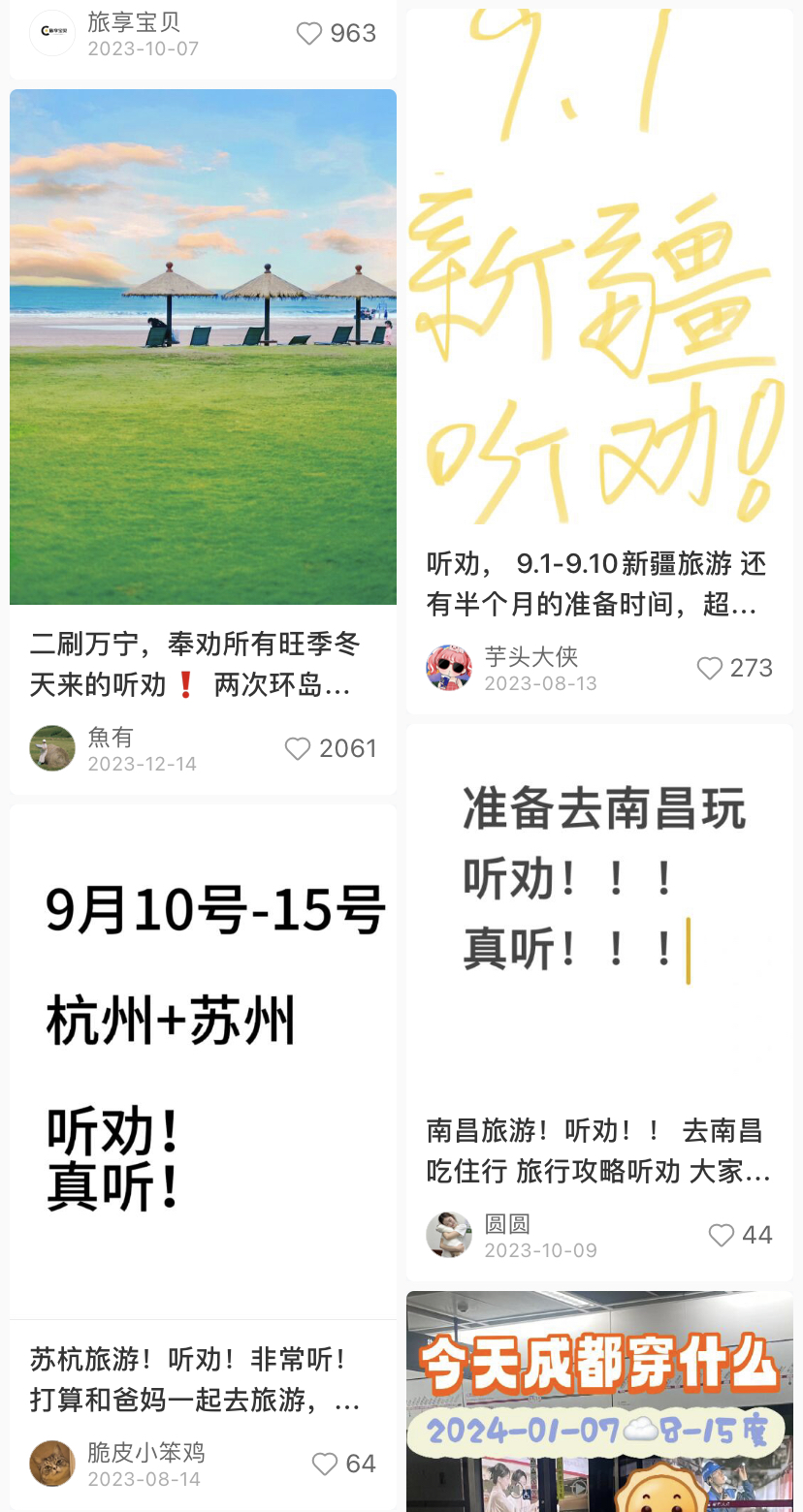Image resolution: width=803 pixels, height=1512 pixels.
Task: View 魚有's profile avatar
Action: tap(52, 748)
